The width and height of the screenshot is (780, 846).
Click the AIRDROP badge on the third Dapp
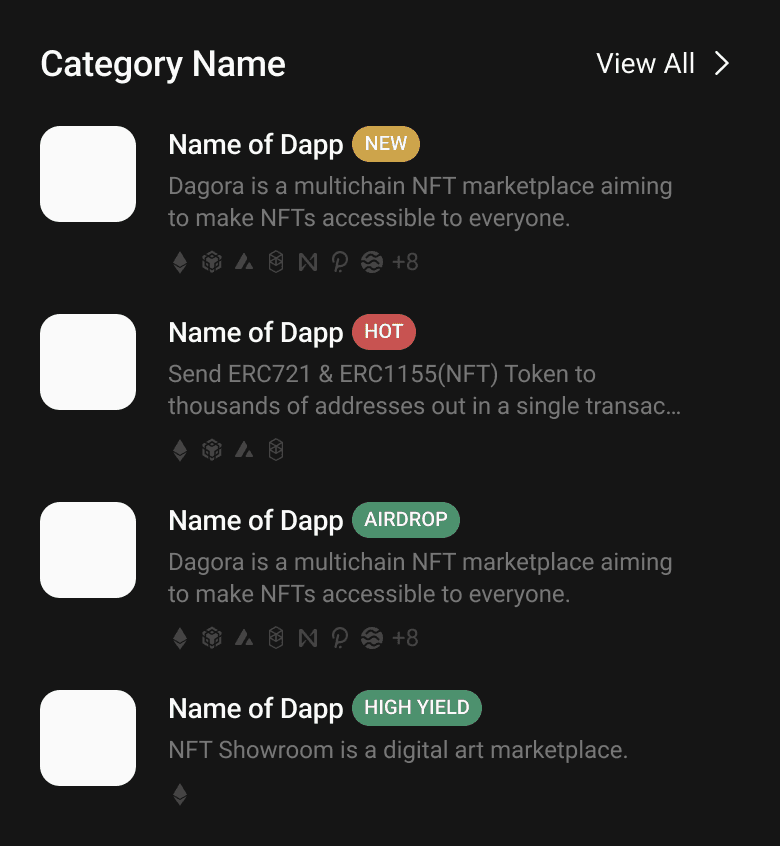tap(406, 520)
